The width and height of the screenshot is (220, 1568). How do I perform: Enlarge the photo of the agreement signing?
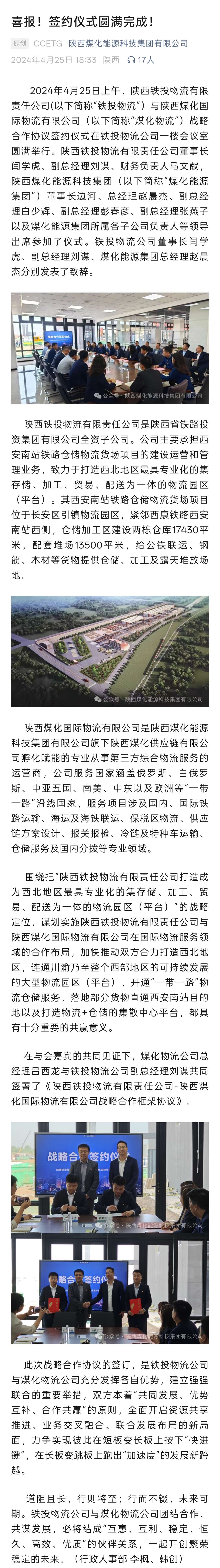click(x=110, y=1160)
